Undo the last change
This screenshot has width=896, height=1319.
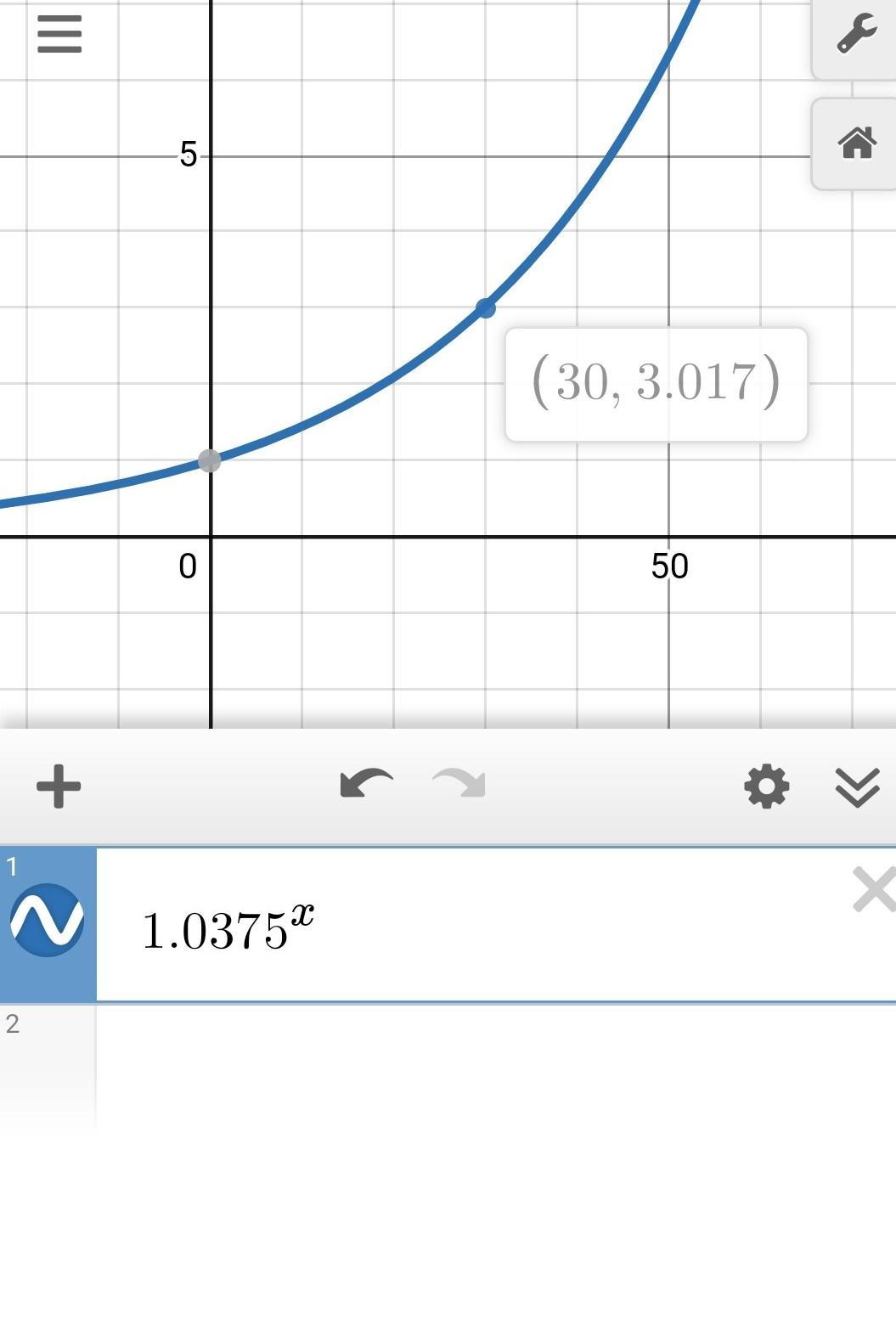[366, 784]
